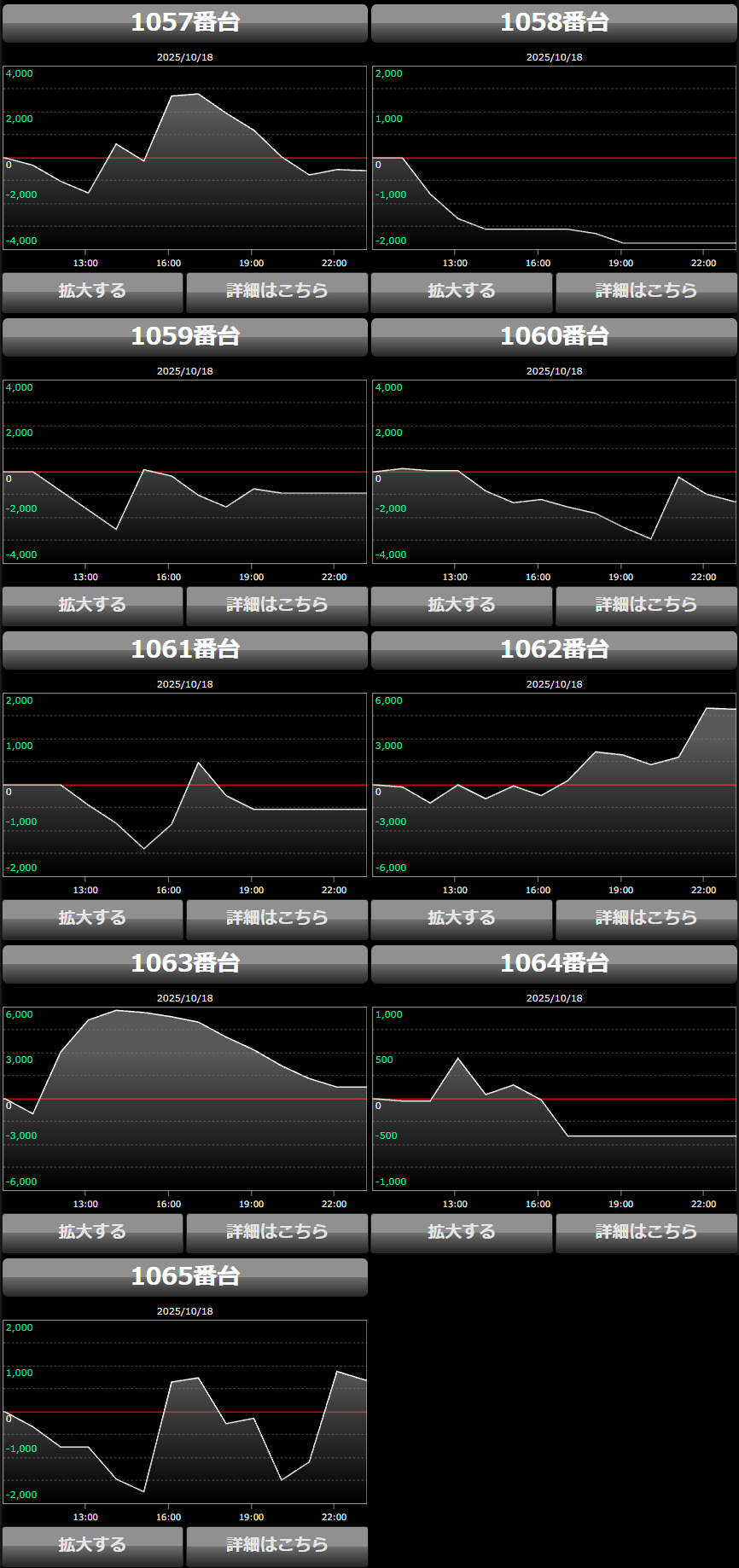Tap 拡大する under machine 1057番台
This screenshot has width=739, height=1568.
(92, 292)
